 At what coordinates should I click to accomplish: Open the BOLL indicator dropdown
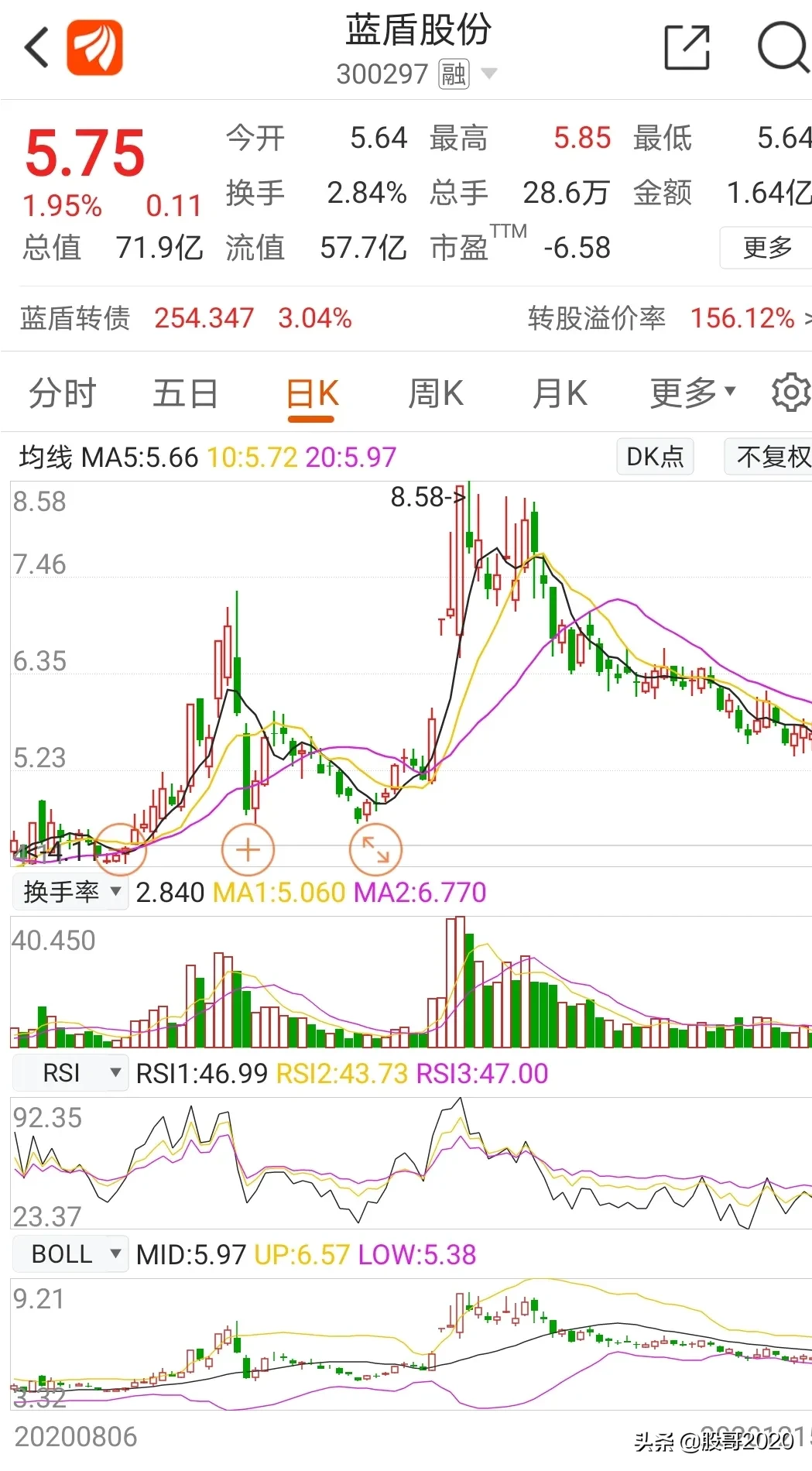pyautogui.click(x=70, y=1254)
